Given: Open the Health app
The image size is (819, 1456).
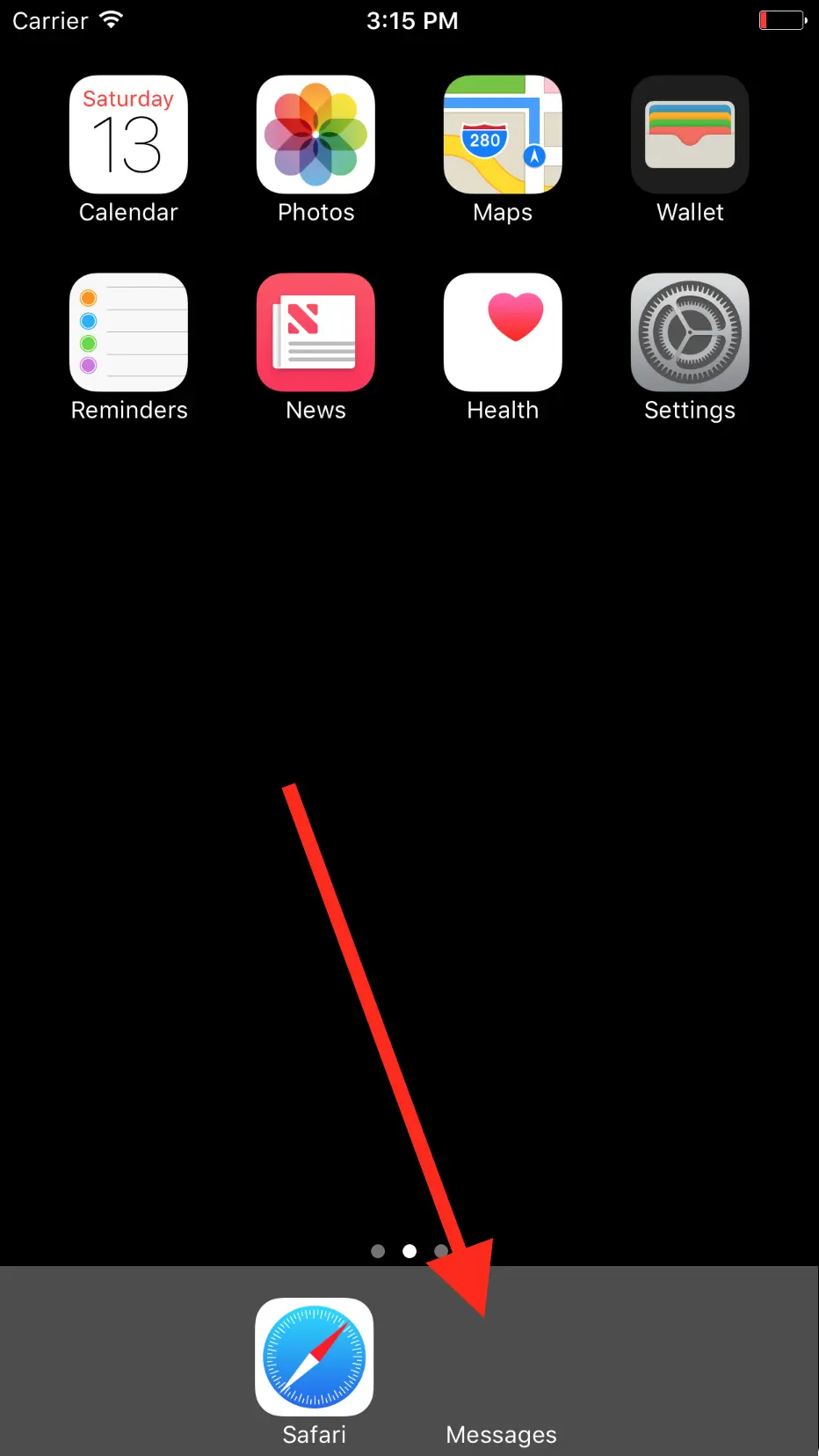Looking at the screenshot, I should tap(503, 333).
